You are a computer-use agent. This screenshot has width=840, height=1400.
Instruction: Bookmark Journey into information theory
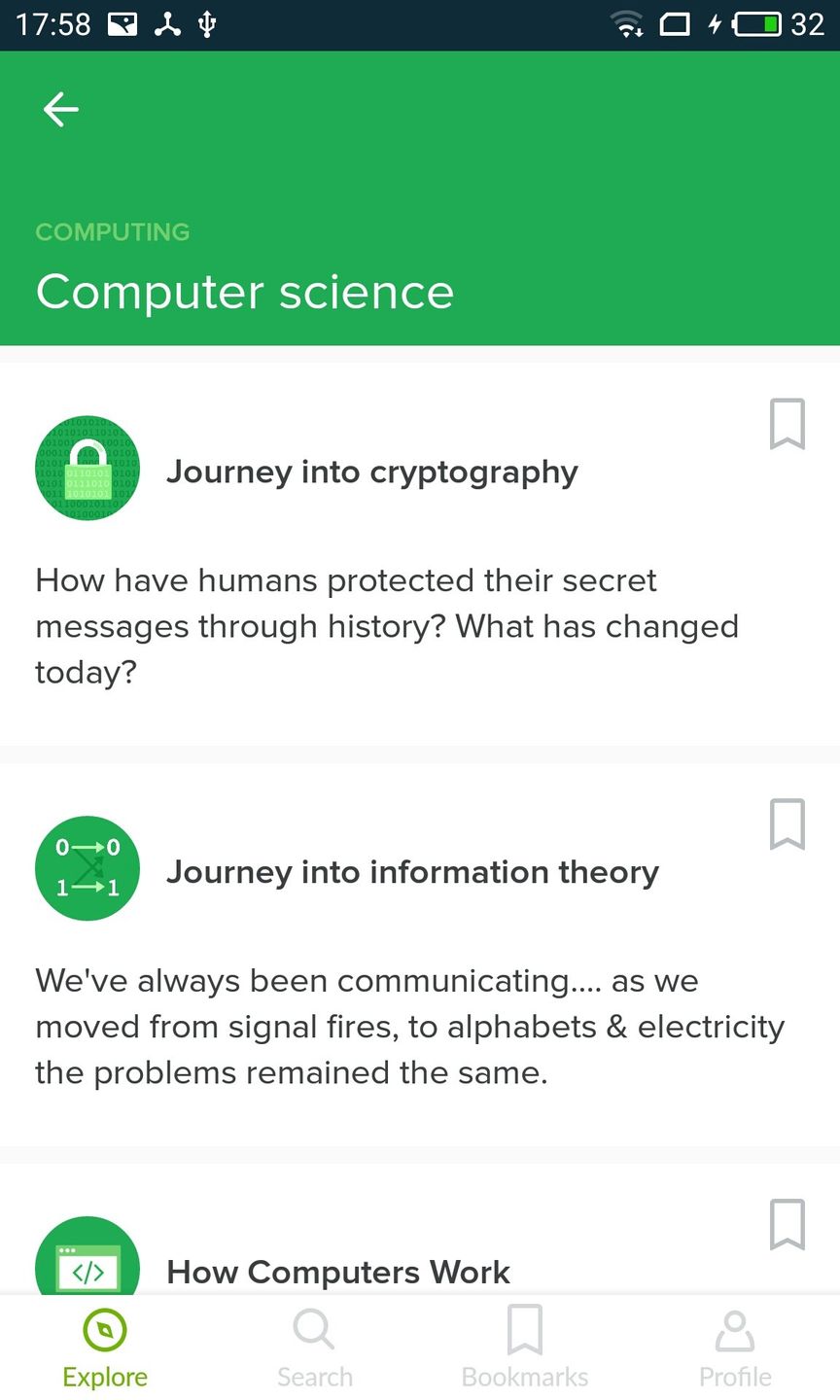coord(787,824)
